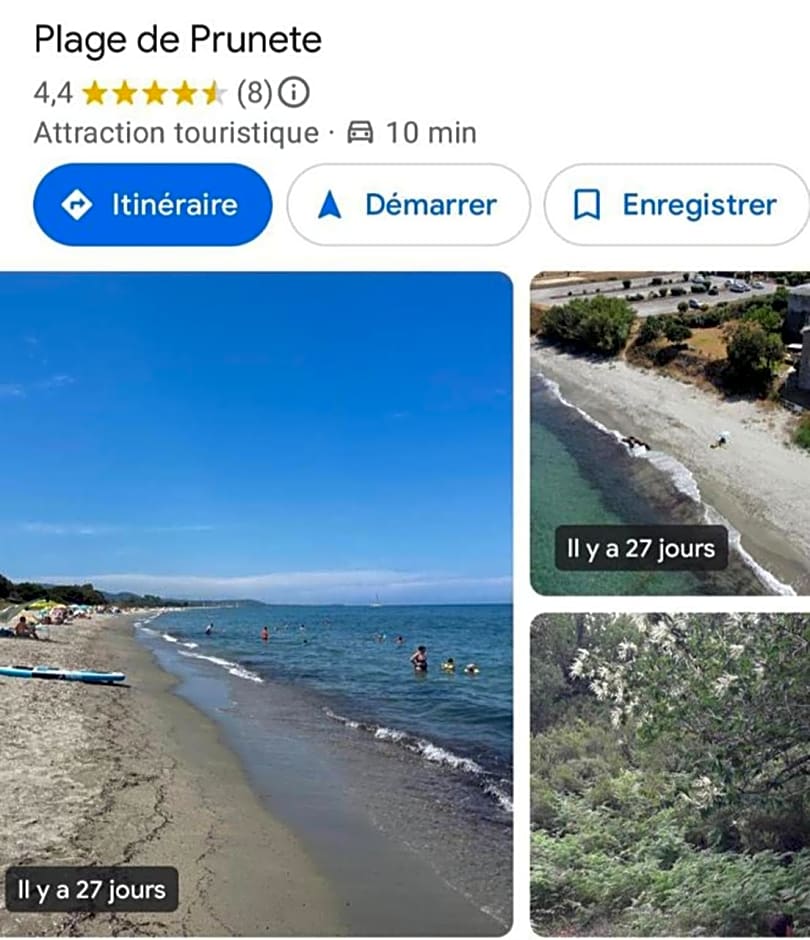Open the rating info icon
Viewport: 810px width, 940px height.
293,93
